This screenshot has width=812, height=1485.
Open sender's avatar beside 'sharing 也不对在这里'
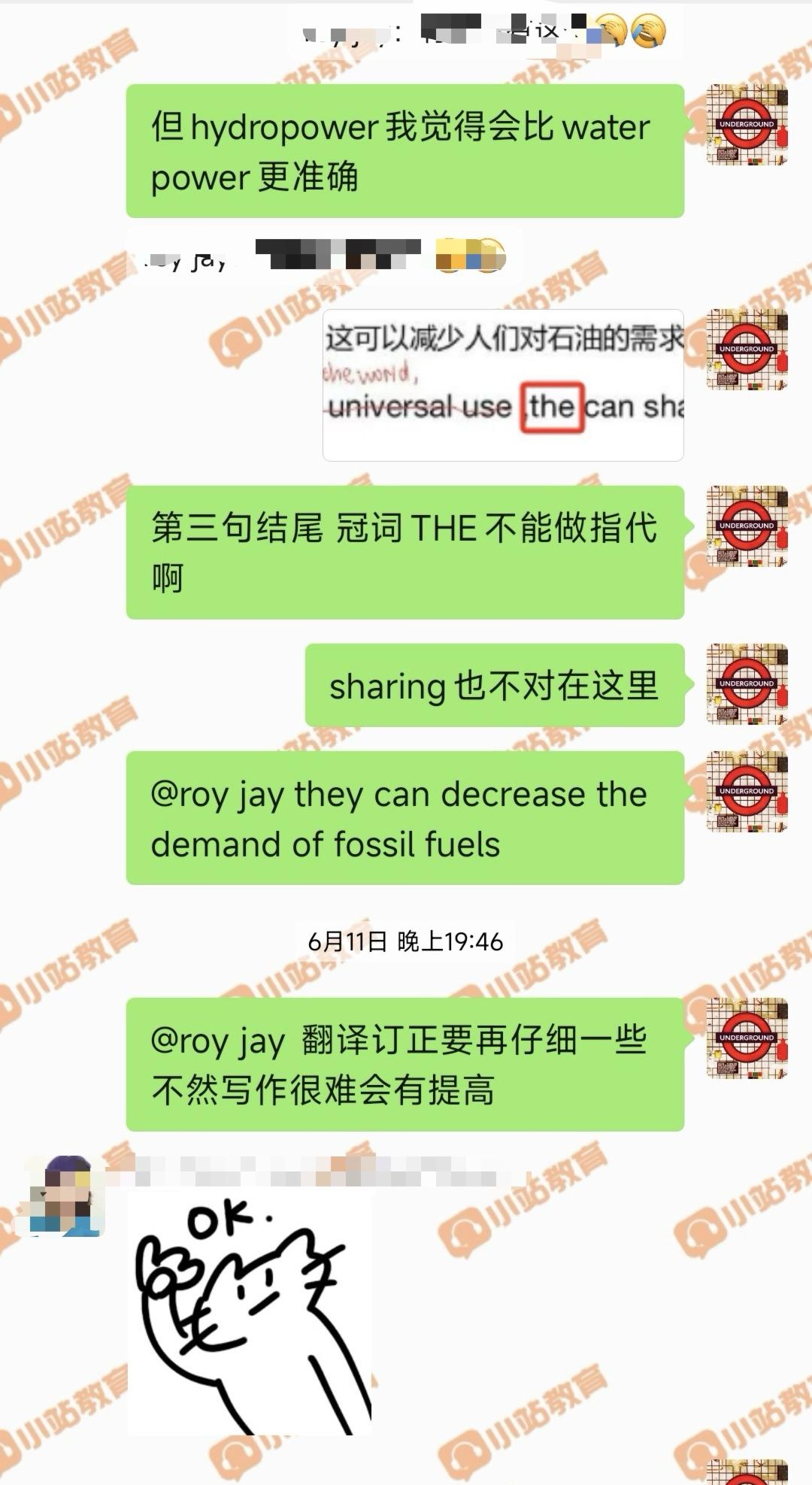point(746,684)
